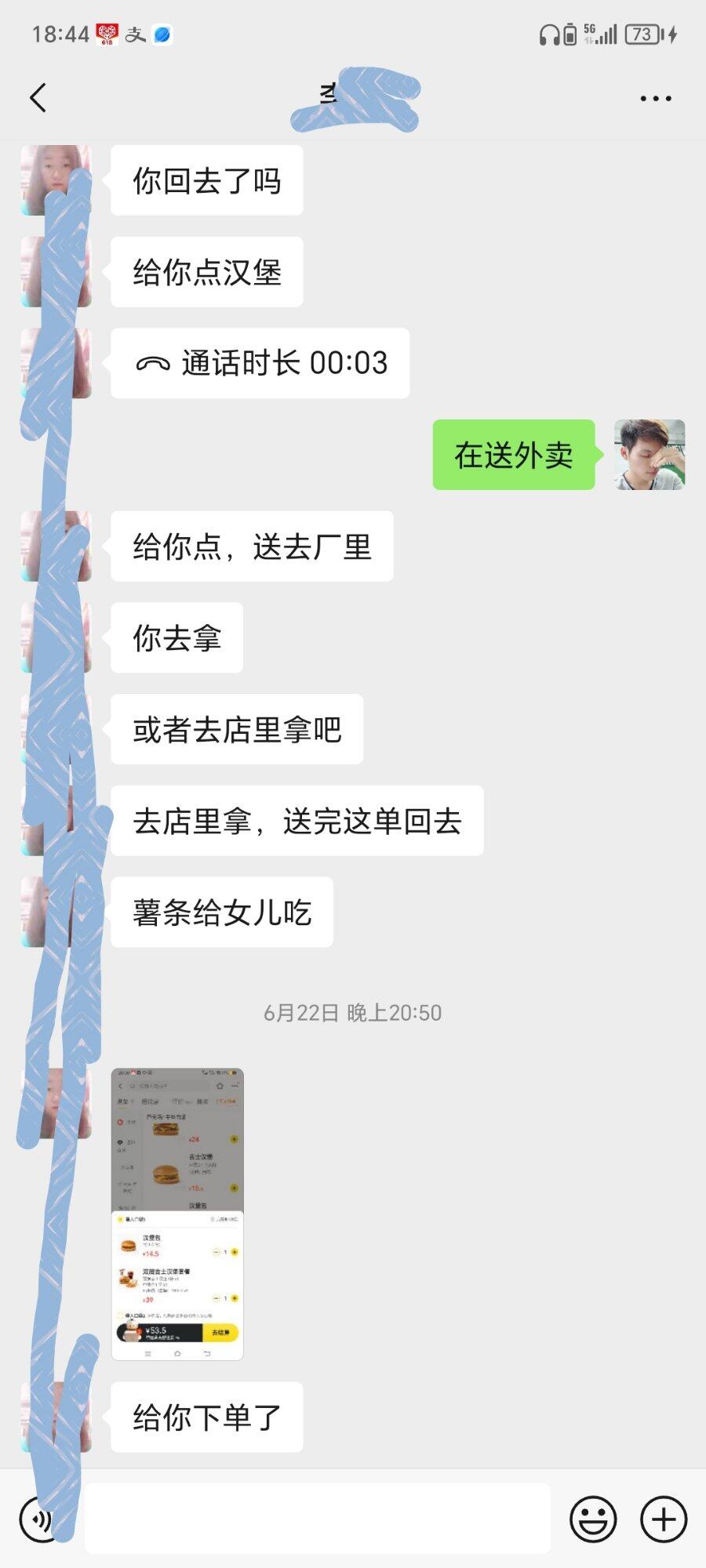Open the plus attachments menu

point(664,1519)
